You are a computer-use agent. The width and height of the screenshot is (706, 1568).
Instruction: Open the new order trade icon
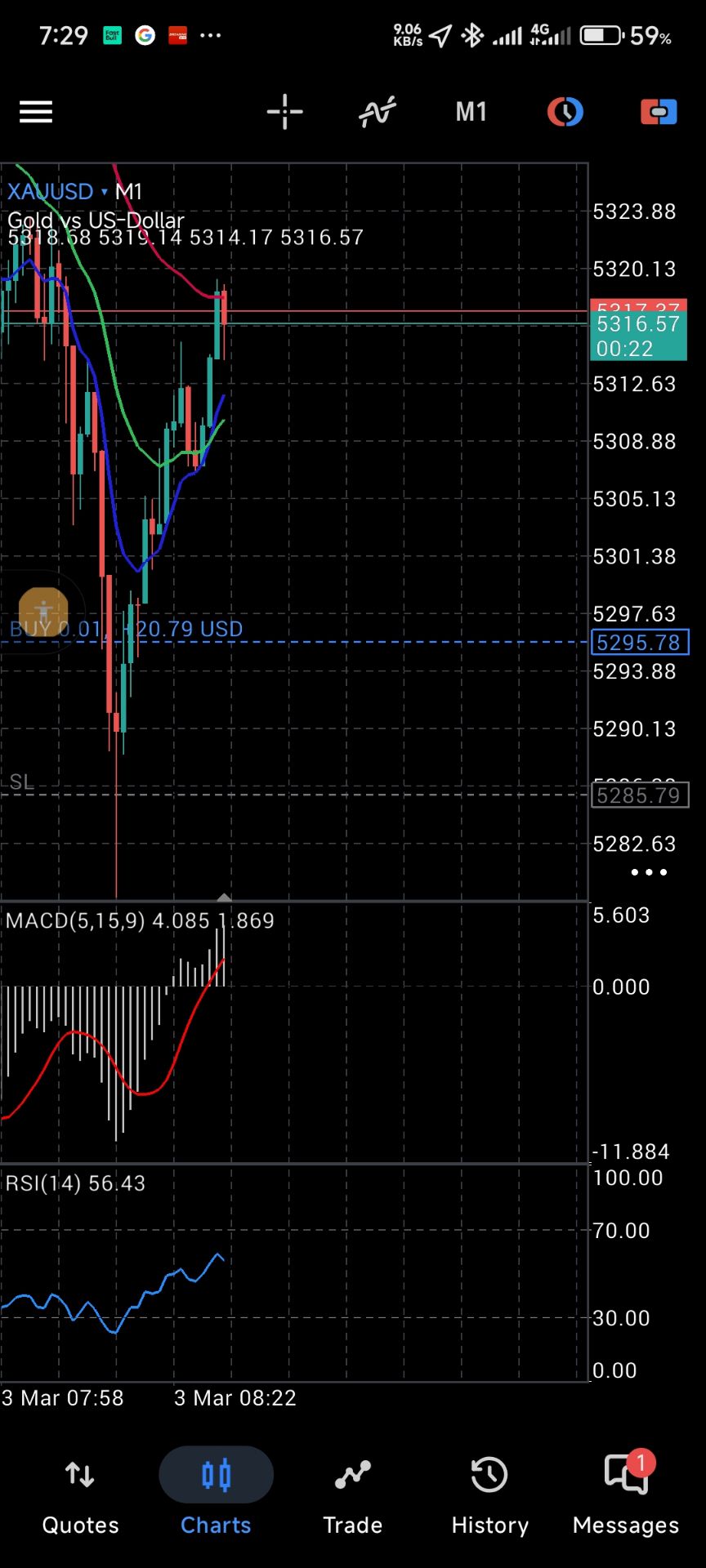(659, 112)
